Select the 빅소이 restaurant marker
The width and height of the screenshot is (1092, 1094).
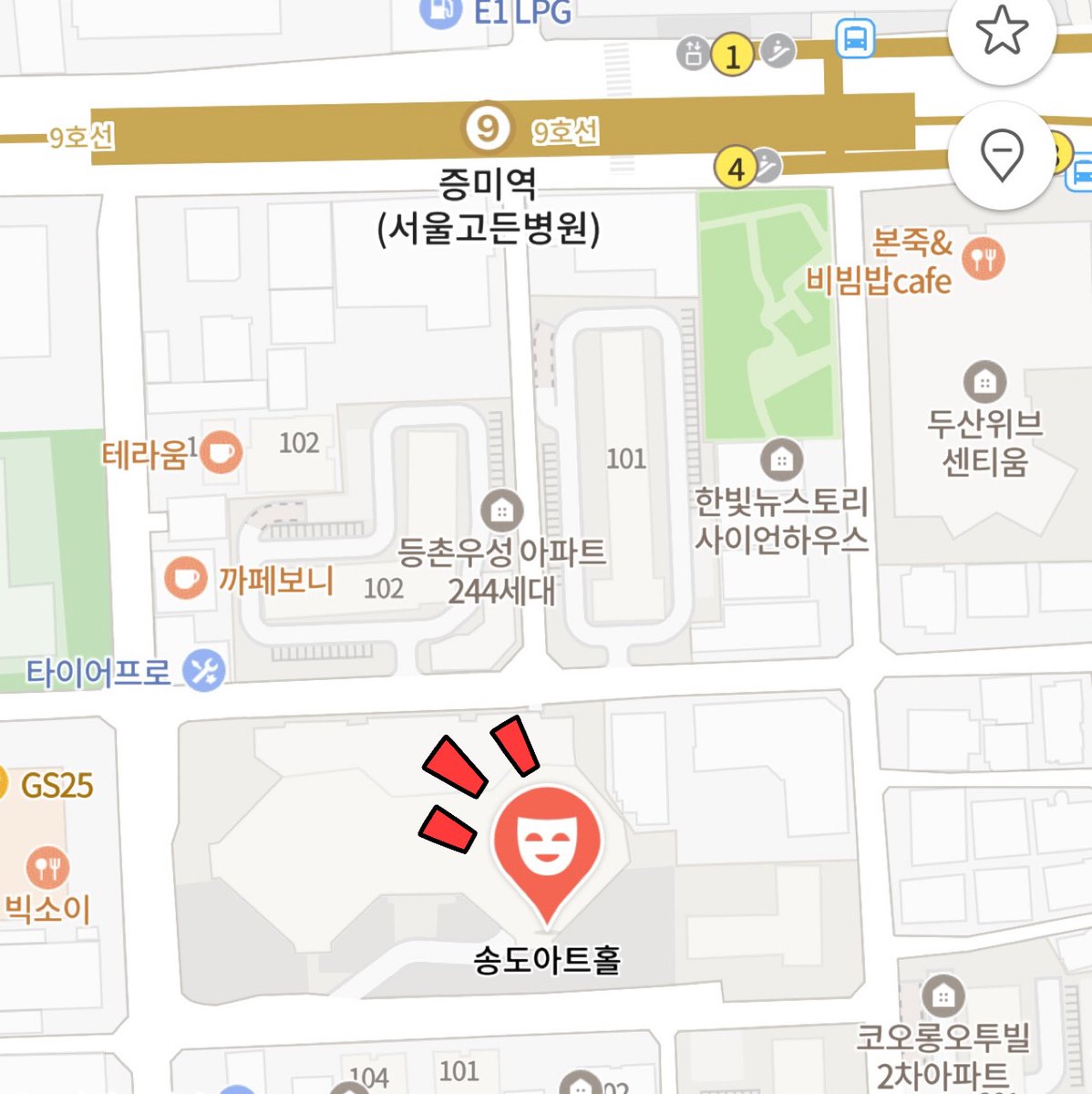coord(47,867)
